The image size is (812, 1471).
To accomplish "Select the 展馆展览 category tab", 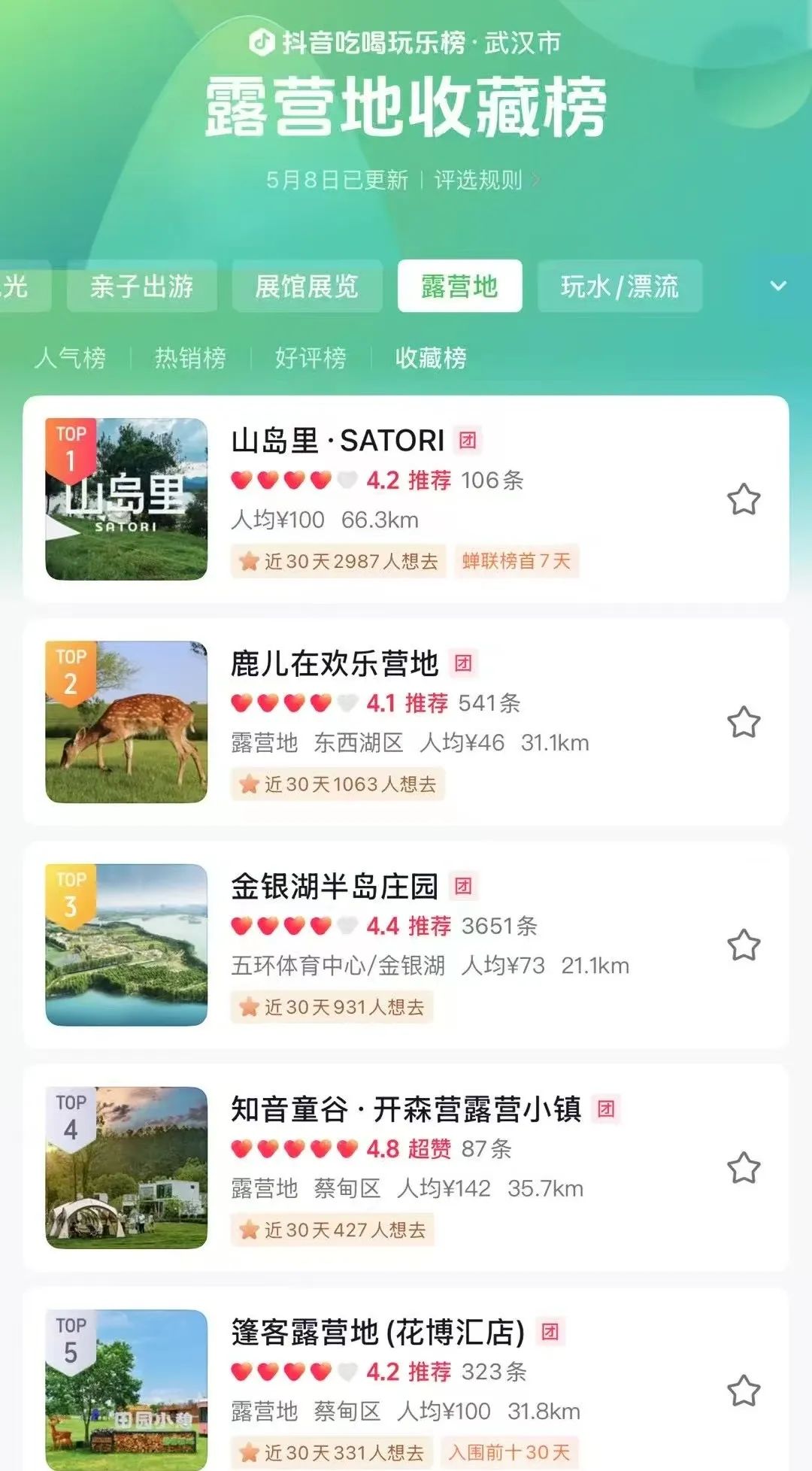I will (307, 287).
